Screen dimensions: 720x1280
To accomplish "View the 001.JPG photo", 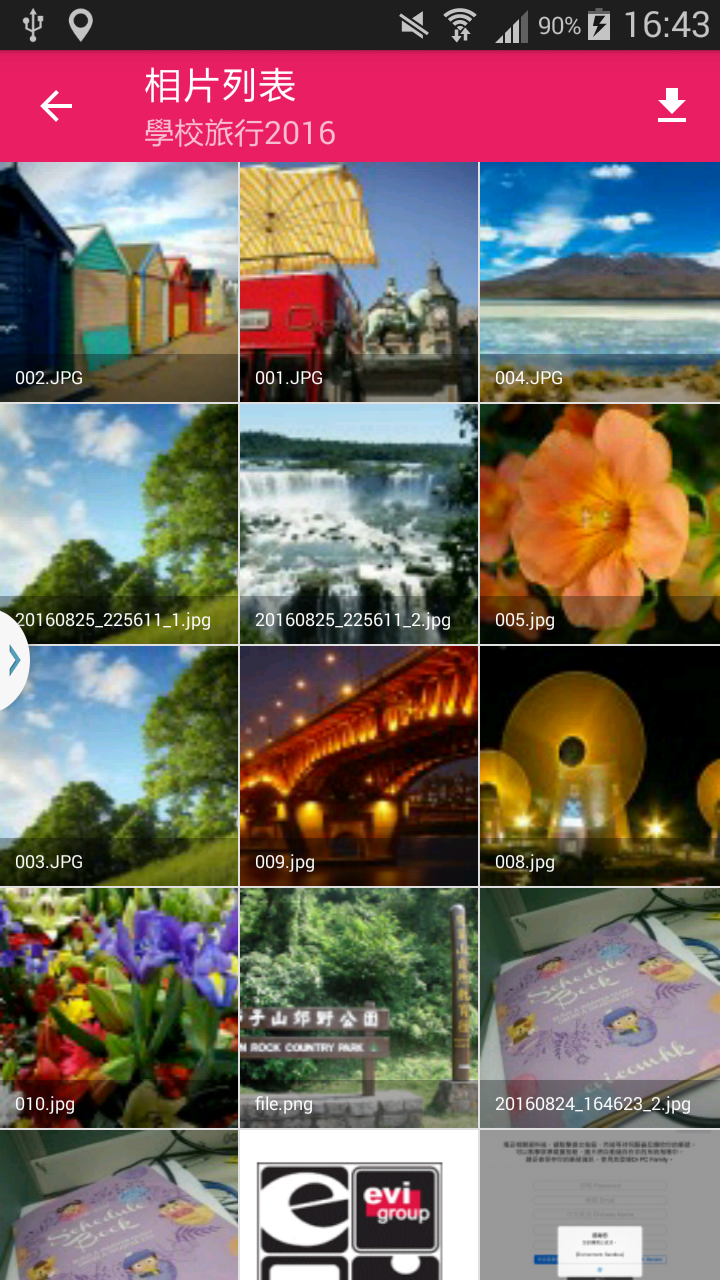I will tap(359, 282).
